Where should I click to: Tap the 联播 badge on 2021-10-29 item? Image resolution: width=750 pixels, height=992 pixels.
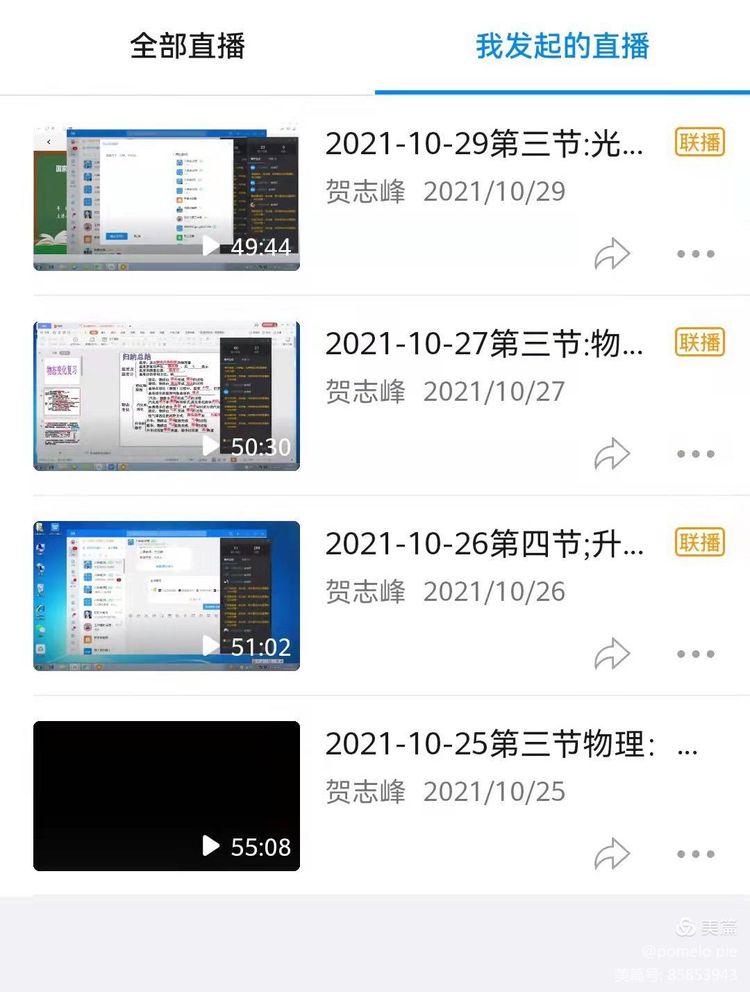point(701,144)
